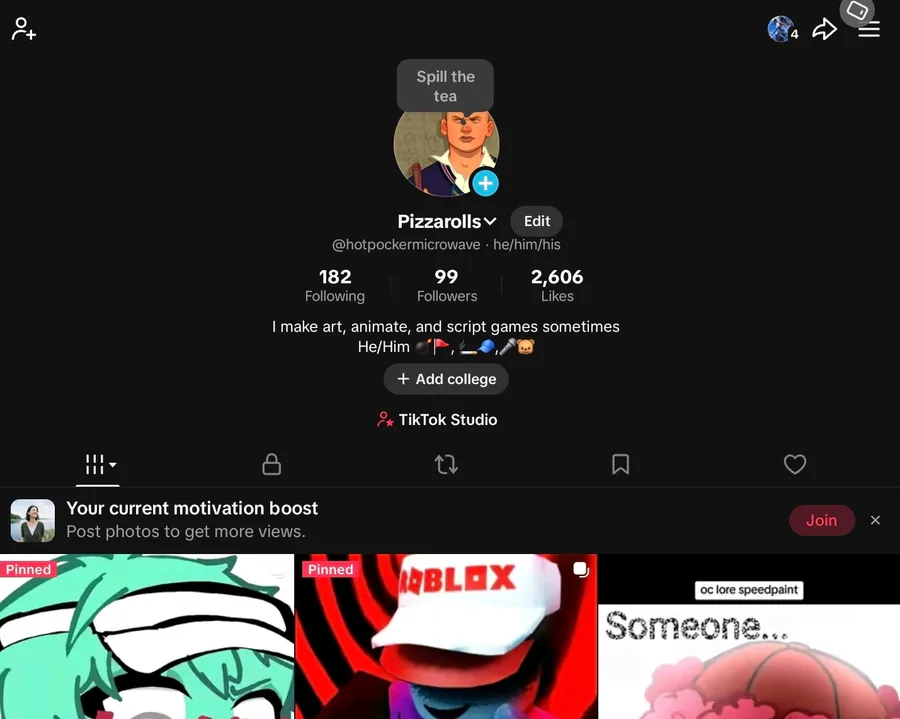Dismiss the motivation boost banner
The width and height of the screenshot is (900, 719).
pyautogui.click(x=875, y=520)
